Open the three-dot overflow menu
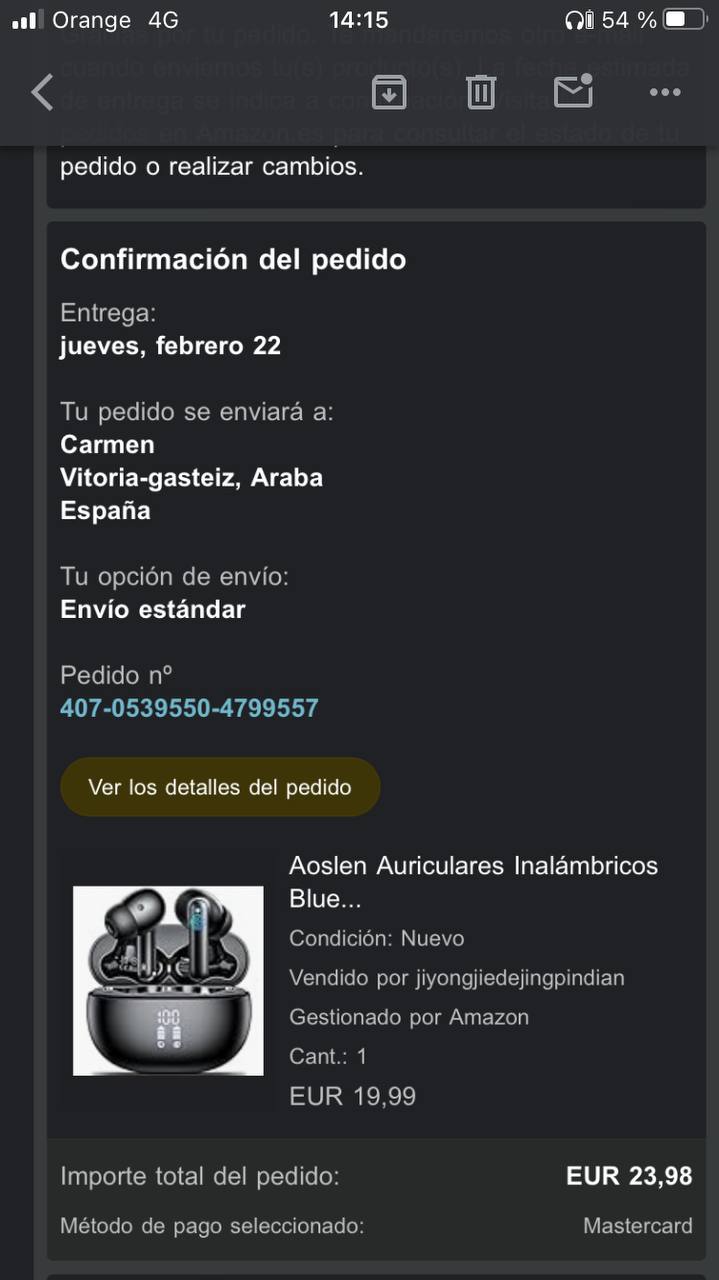The height and width of the screenshot is (1280, 719). point(664,92)
